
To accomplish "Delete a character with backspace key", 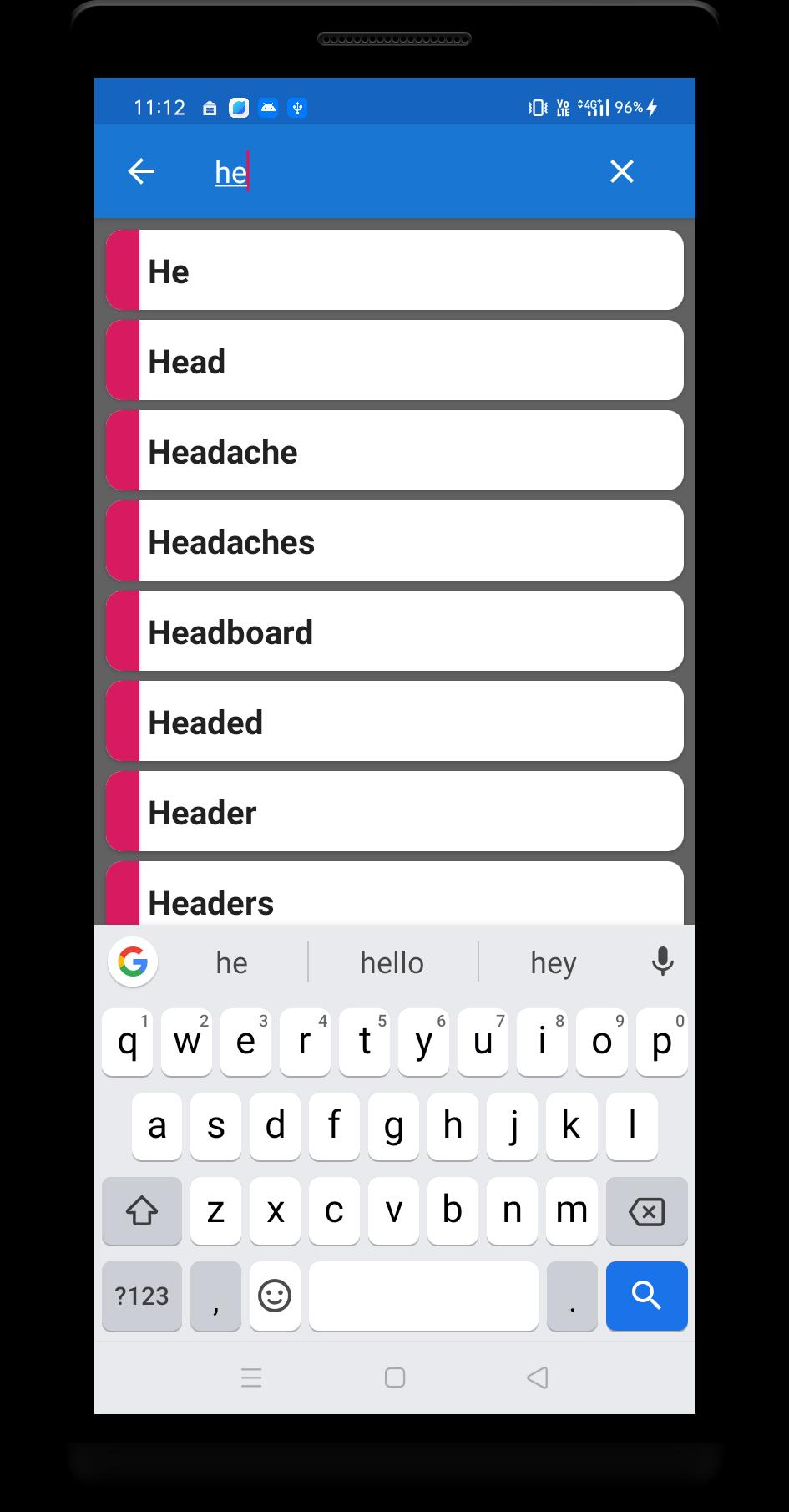I will pyautogui.click(x=647, y=1211).
